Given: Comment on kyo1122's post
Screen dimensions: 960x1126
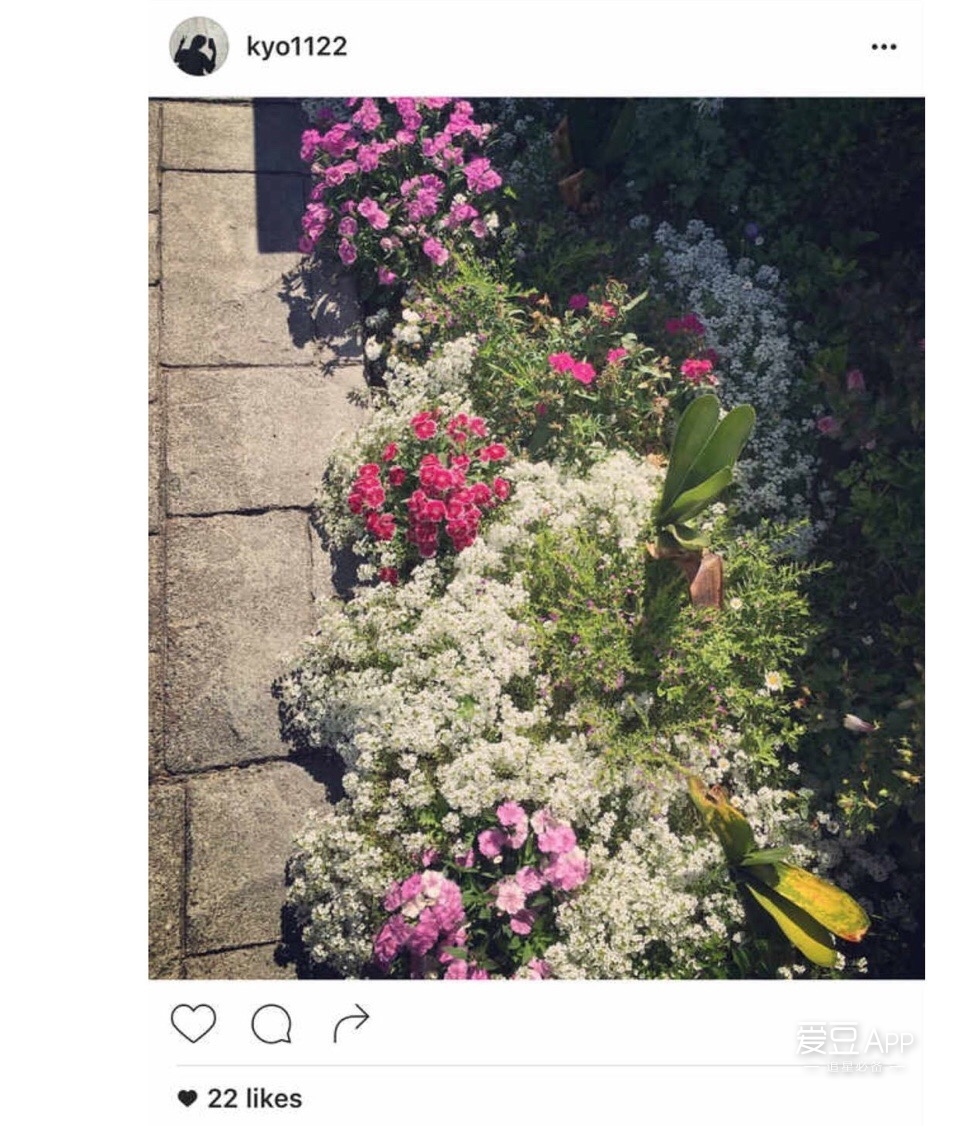Looking at the screenshot, I should pyautogui.click(x=271, y=1023).
